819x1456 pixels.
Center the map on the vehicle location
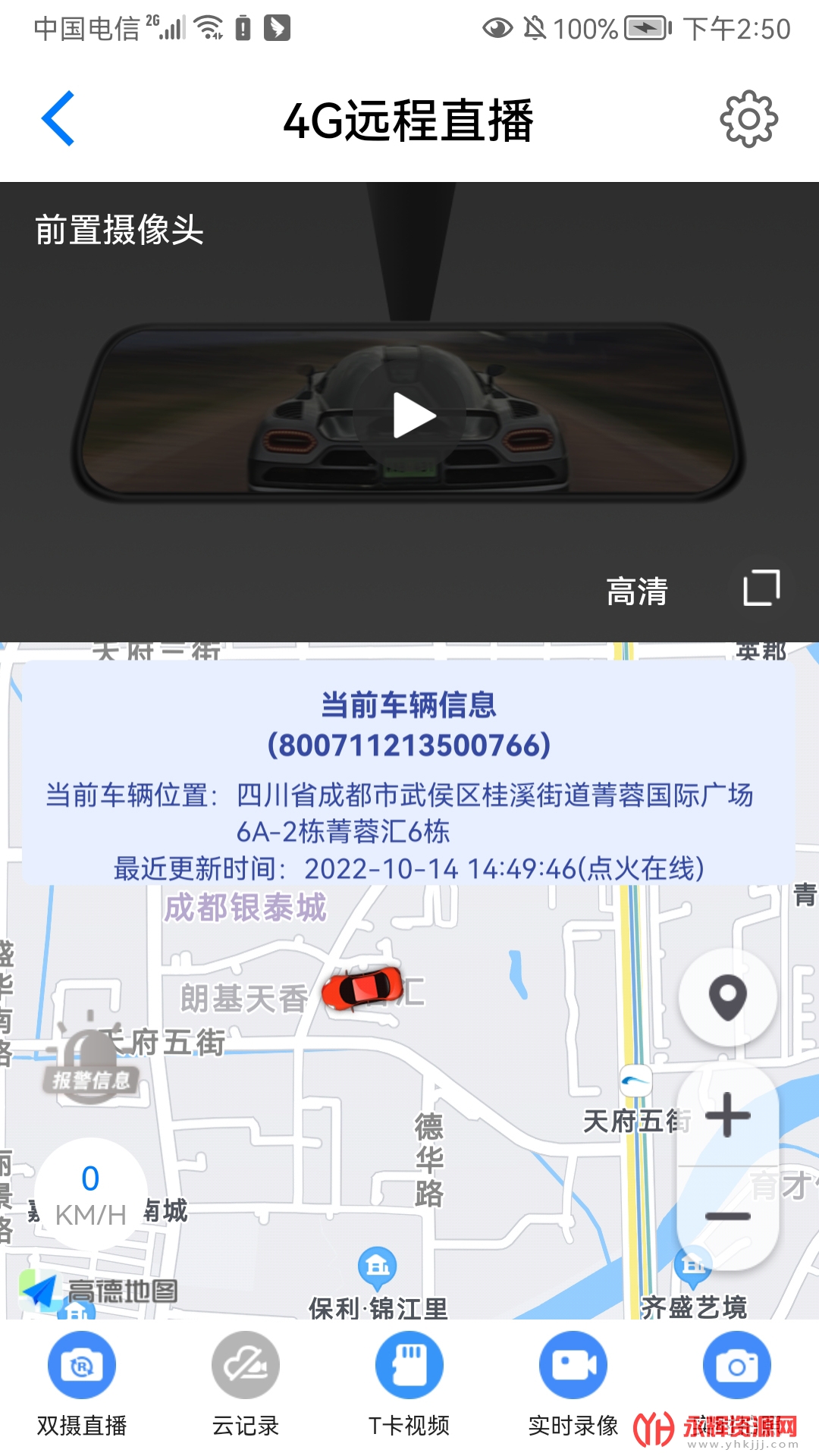pyautogui.click(x=727, y=997)
